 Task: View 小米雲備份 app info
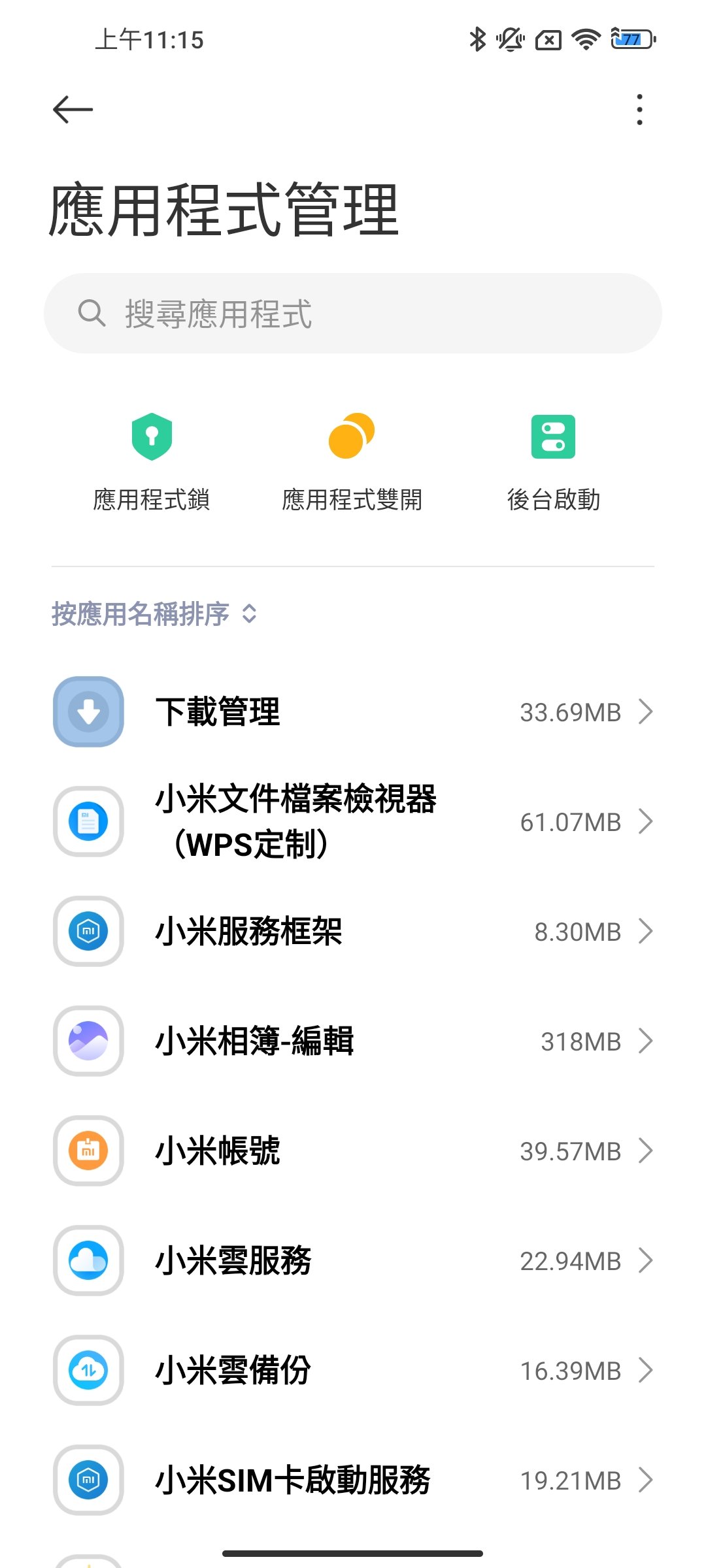(x=353, y=1370)
